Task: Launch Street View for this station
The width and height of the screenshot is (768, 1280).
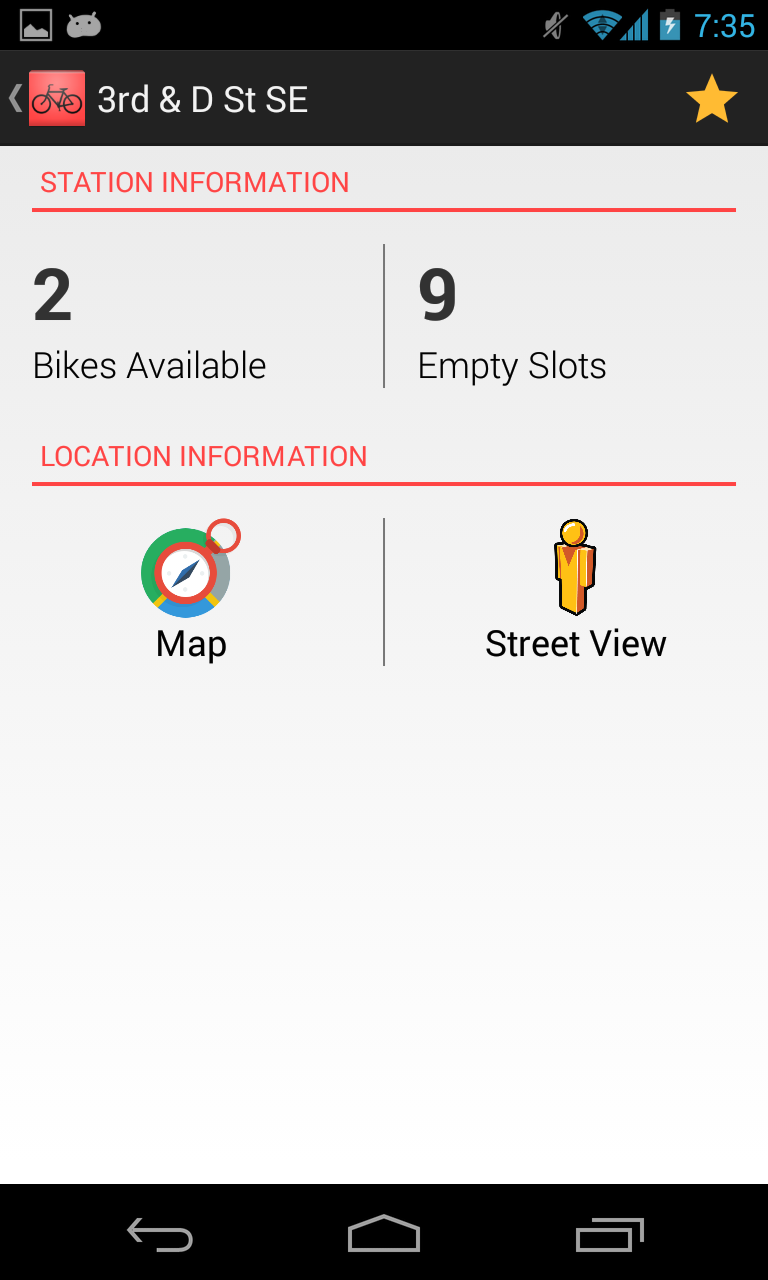Action: coord(575,591)
